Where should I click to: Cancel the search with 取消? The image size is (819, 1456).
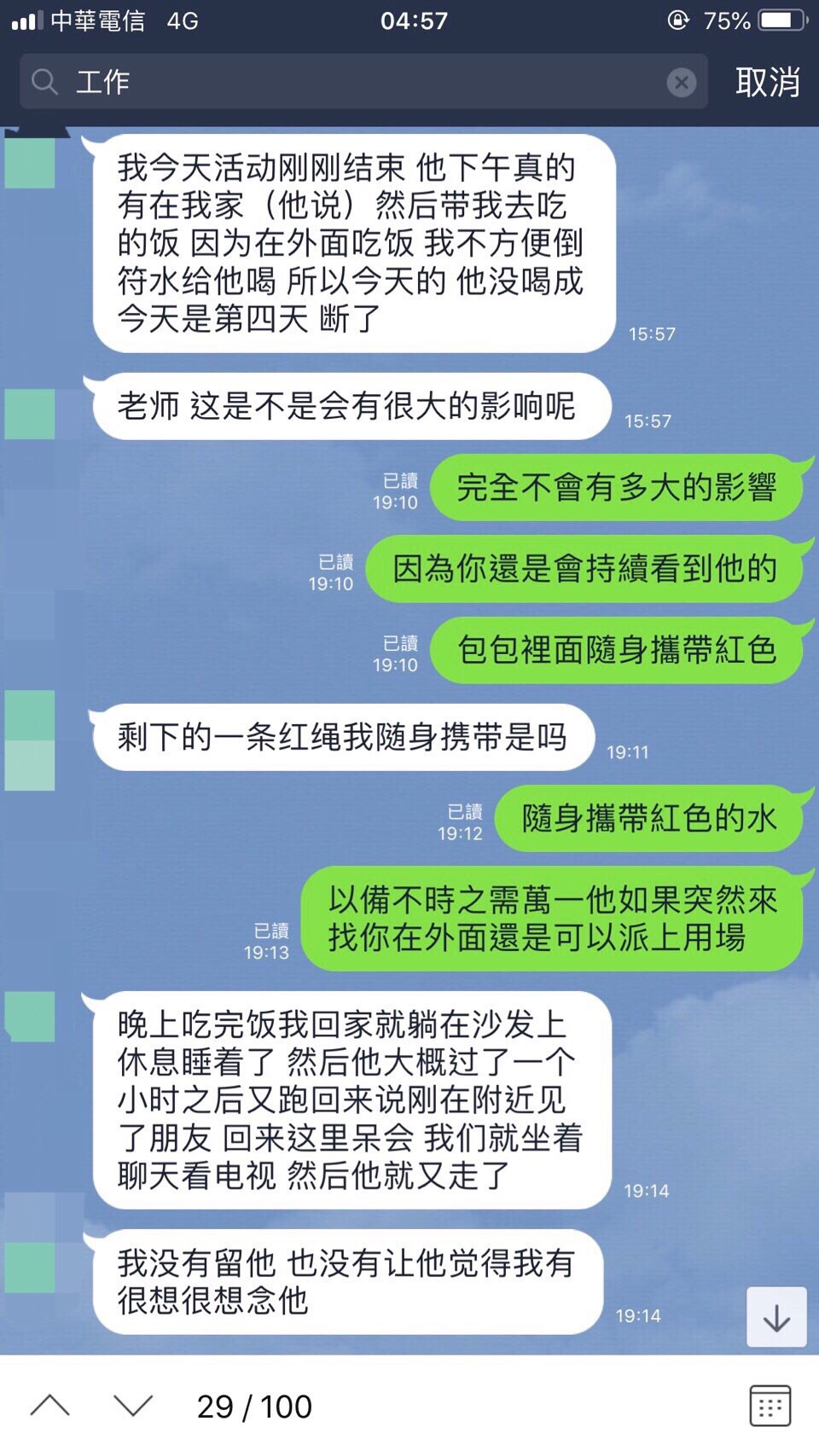coord(767,82)
